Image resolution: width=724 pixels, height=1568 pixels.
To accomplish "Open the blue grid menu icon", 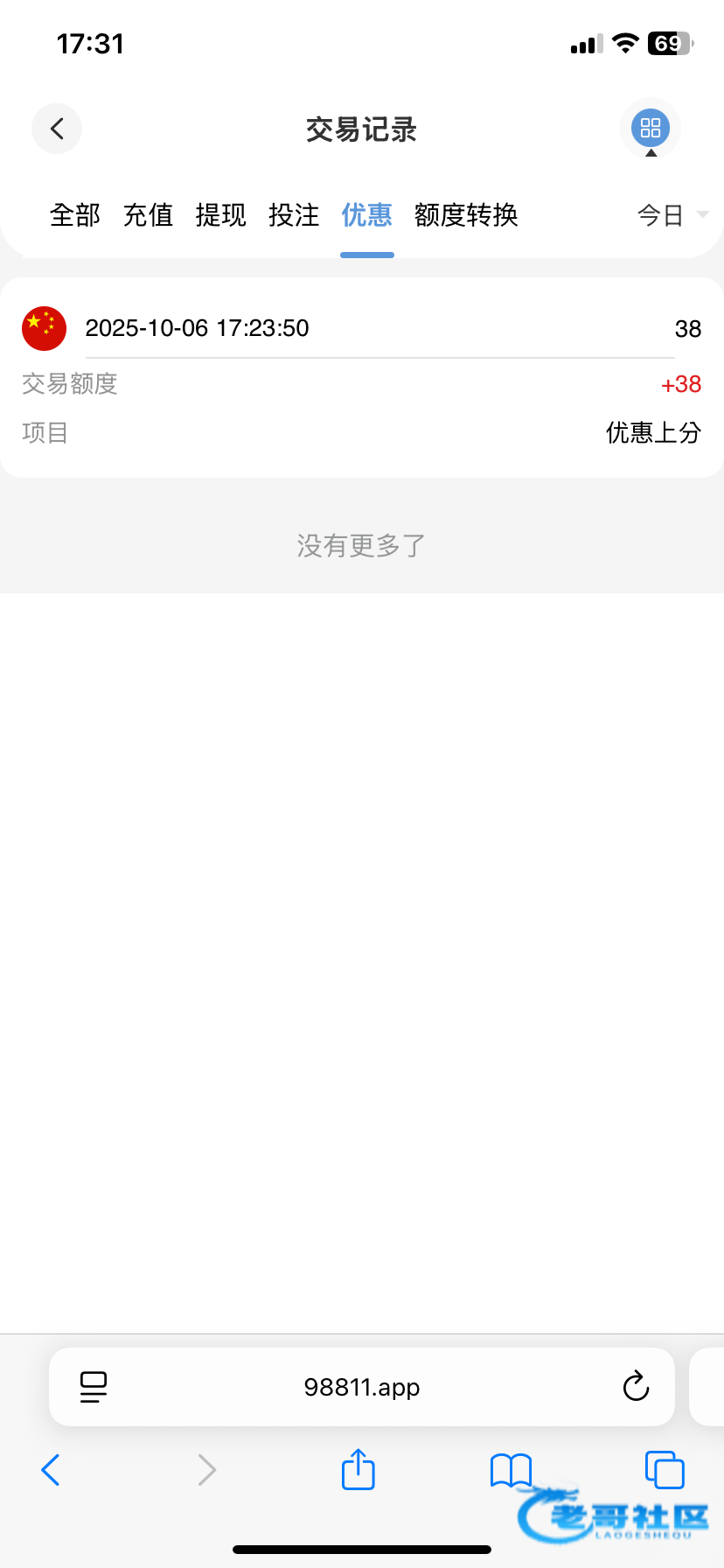I will (x=651, y=129).
